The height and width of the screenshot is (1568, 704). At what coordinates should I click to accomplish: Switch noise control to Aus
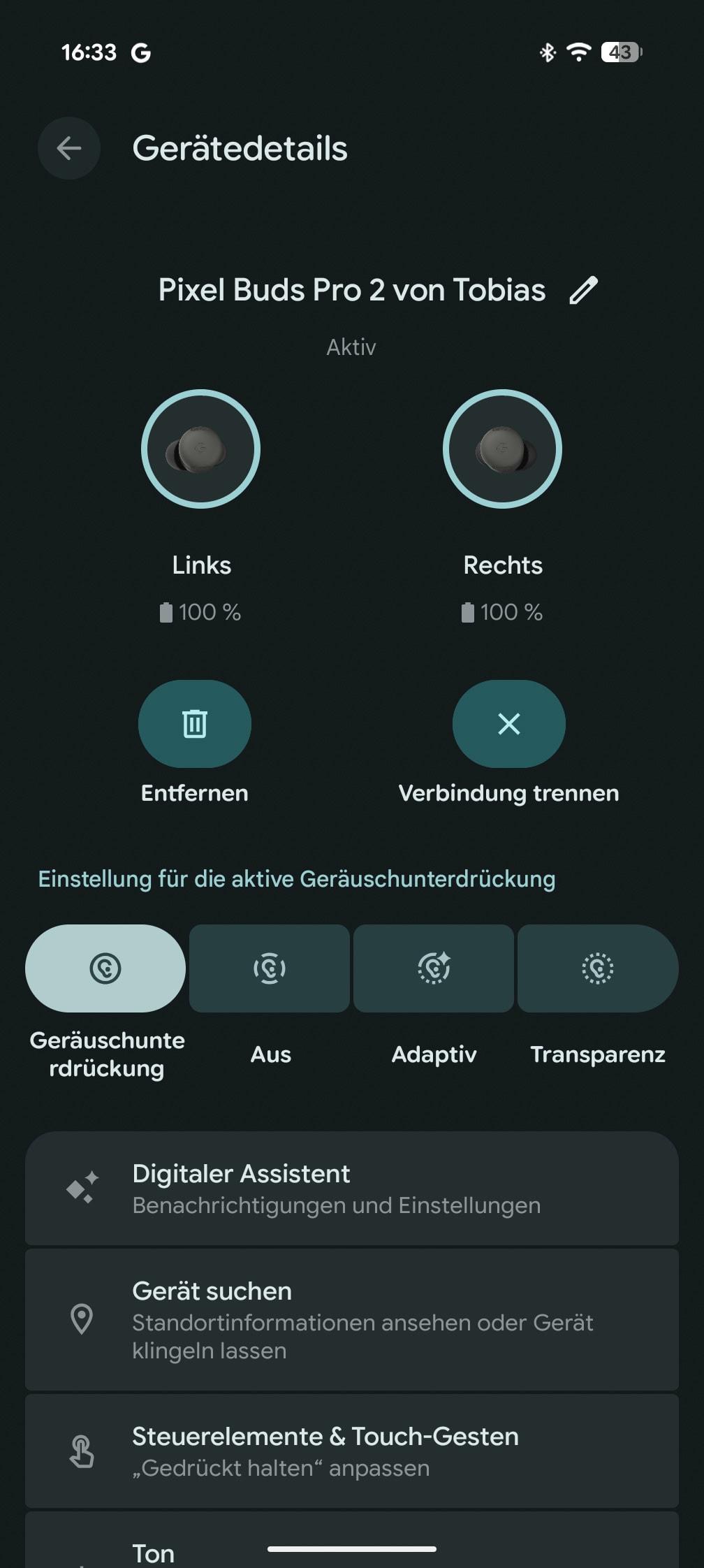coord(270,968)
